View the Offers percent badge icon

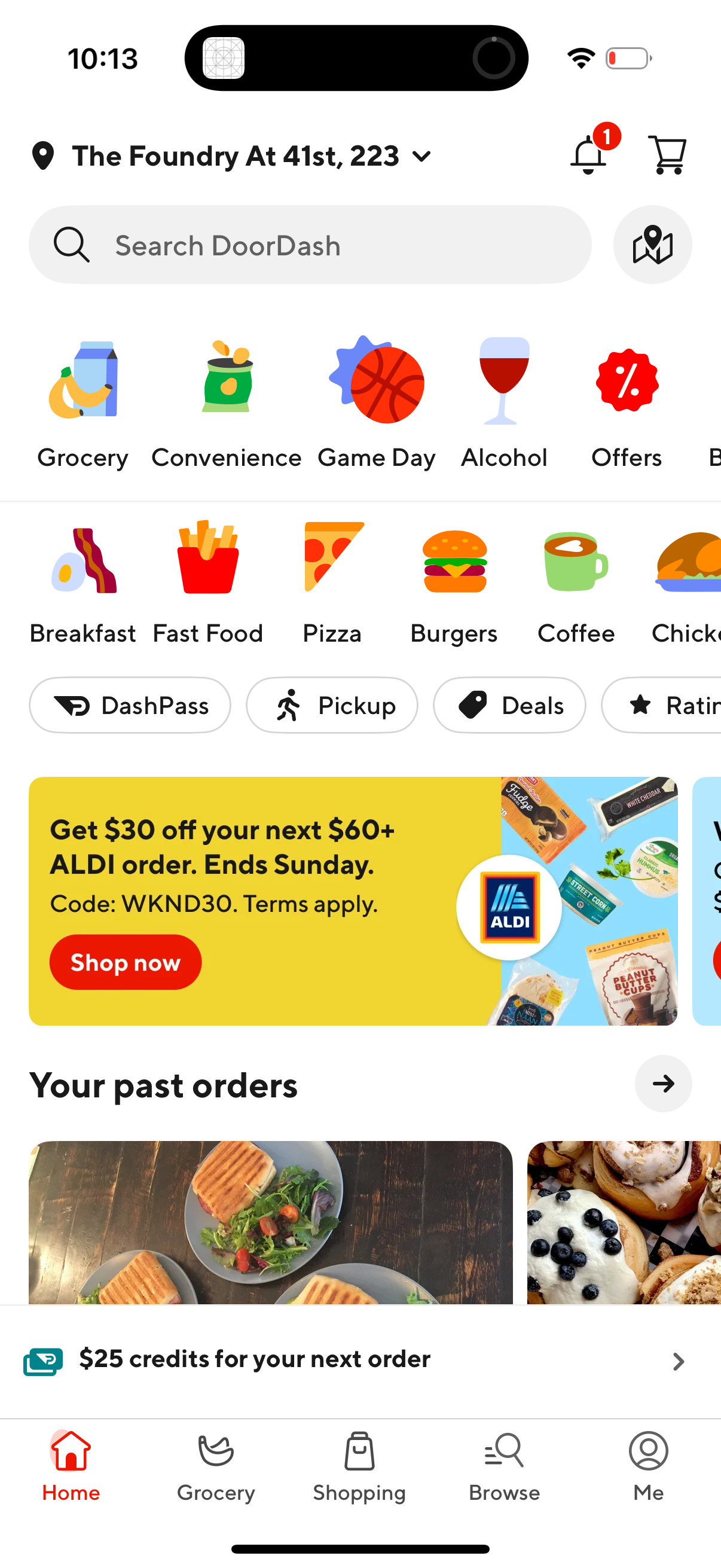626,379
